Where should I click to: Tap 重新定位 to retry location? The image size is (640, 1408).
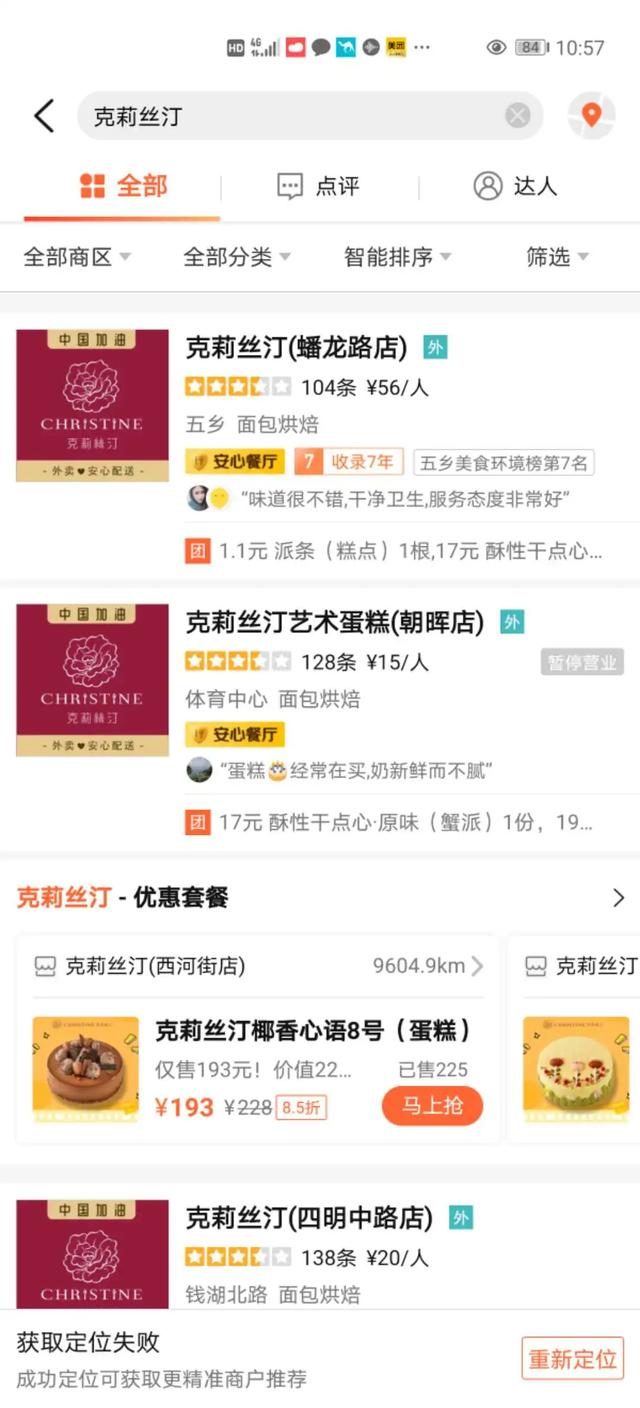[x=572, y=1360]
